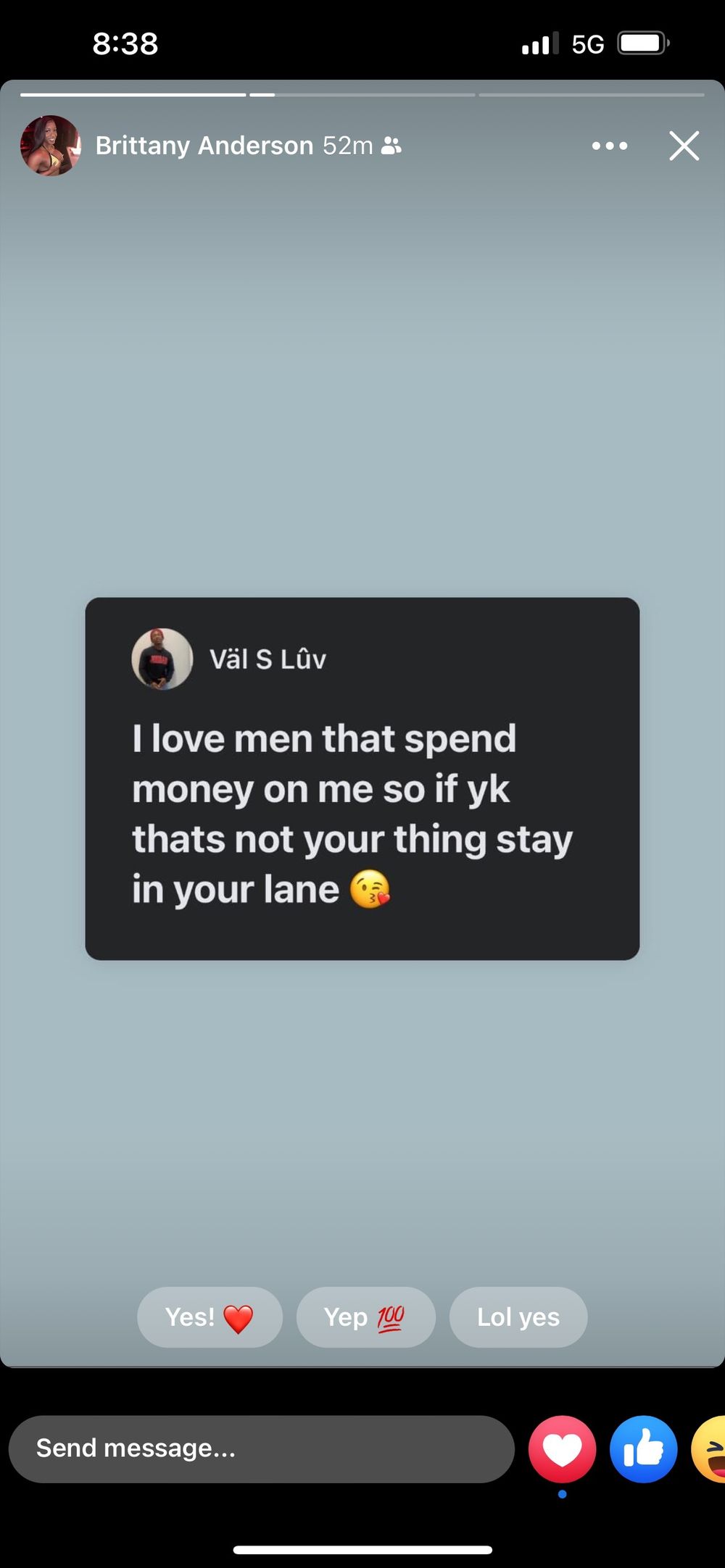Open Brittany Anderson's profile picture
This screenshot has height=1568, width=725.
click(x=50, y=146)
